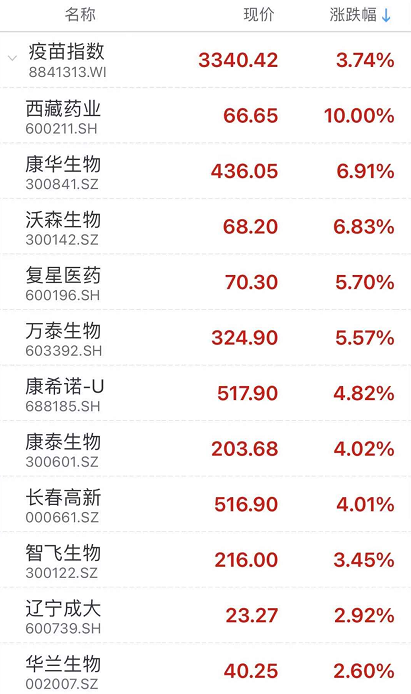Viewport: 411px width, 694px height.
Task: Open the 康泰生物 stock row
Action: 205,448
